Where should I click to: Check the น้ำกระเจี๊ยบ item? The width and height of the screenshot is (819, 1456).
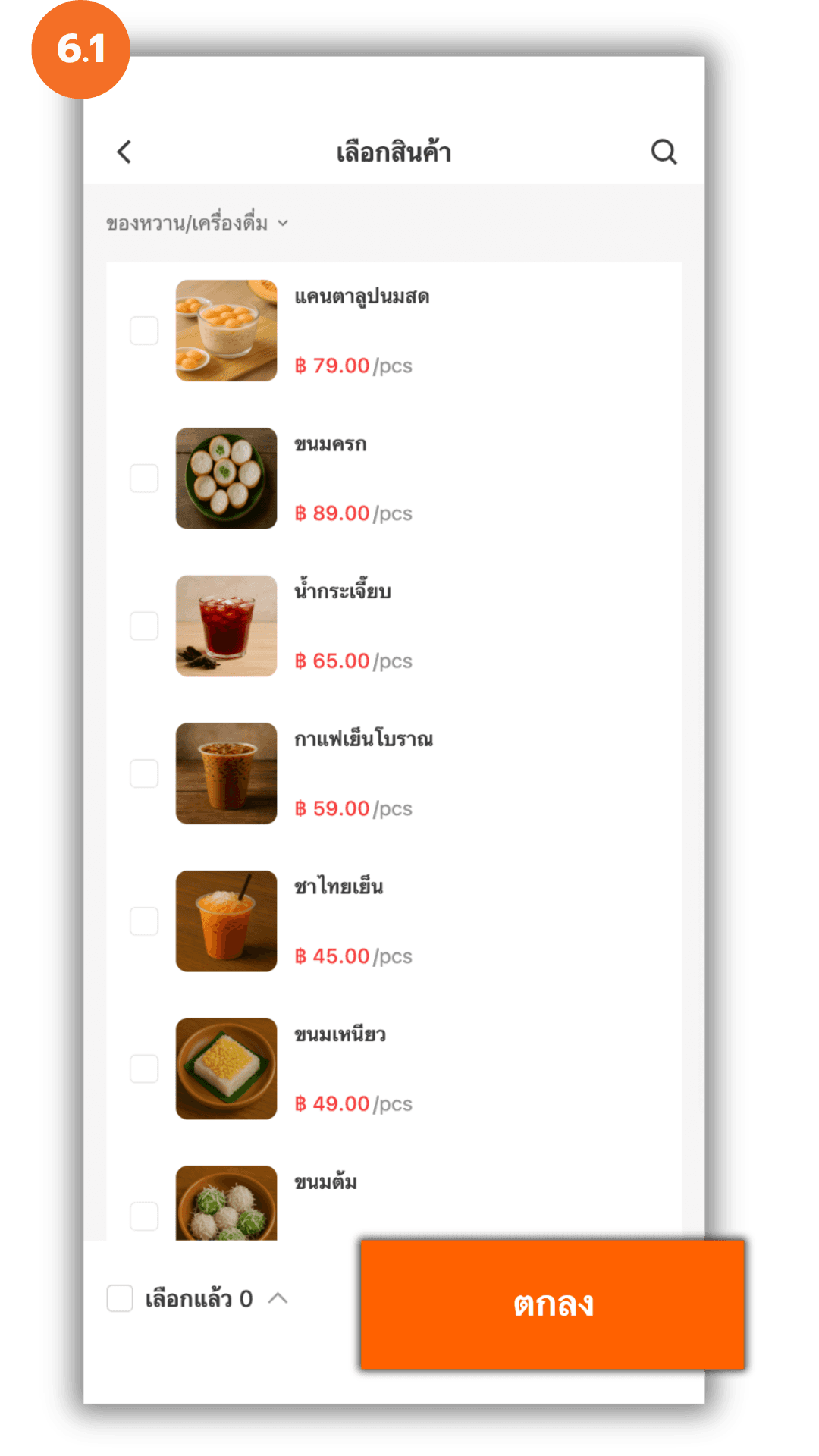(144, 626)
